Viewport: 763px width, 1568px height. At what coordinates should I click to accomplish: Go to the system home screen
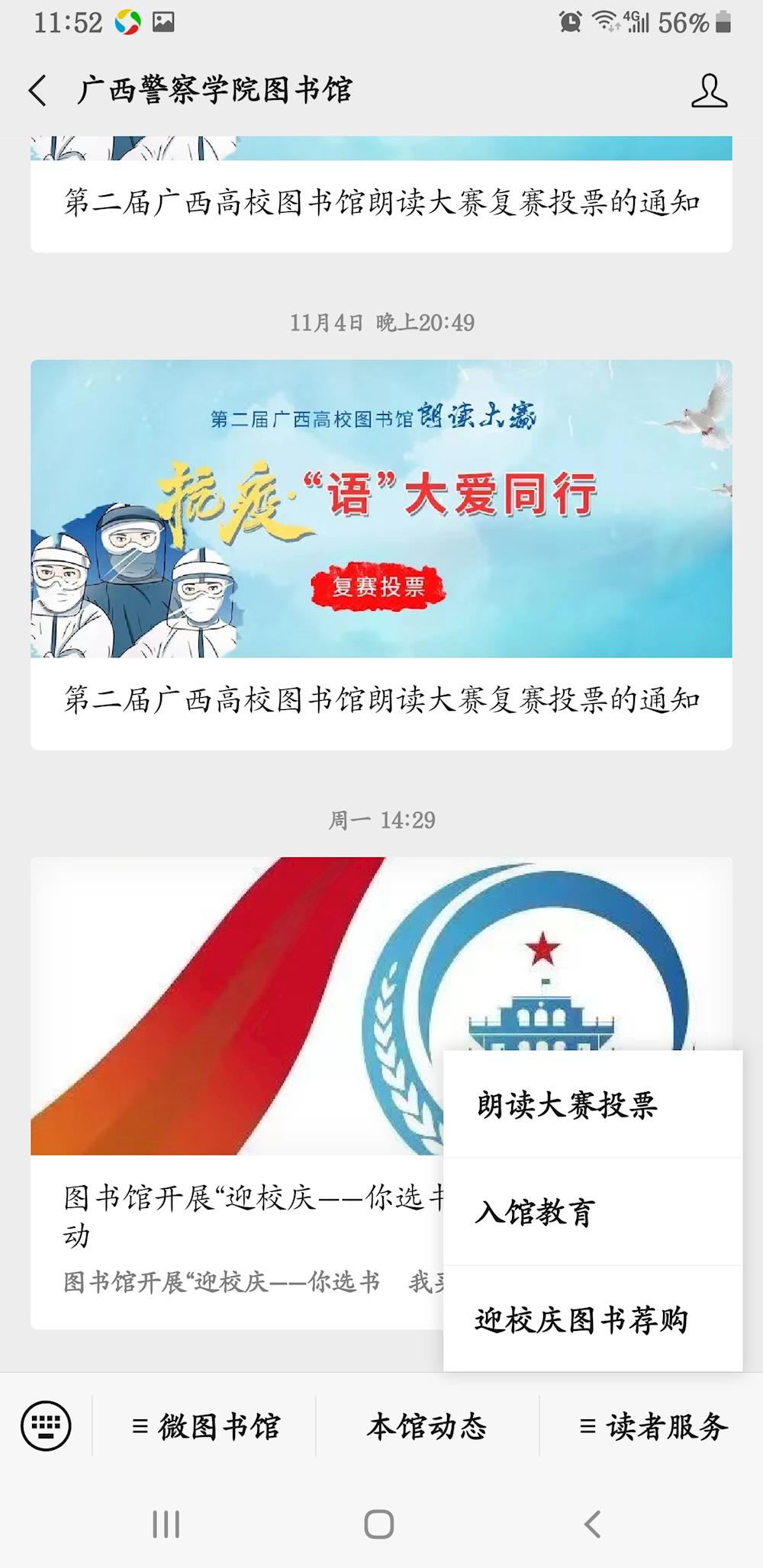[379, 1525]
